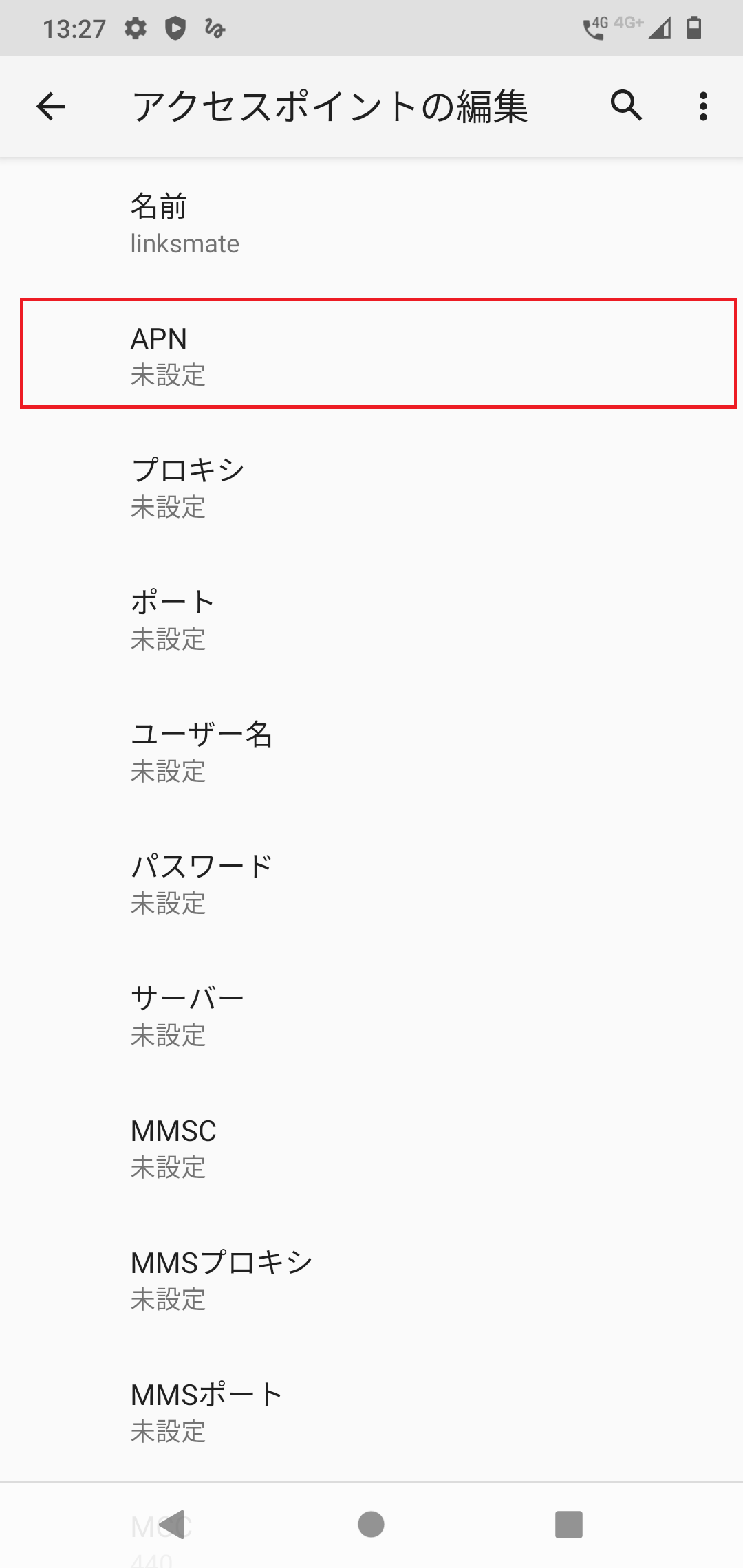
Task: Tap パスワード to set a password
Action: point(371,882)
